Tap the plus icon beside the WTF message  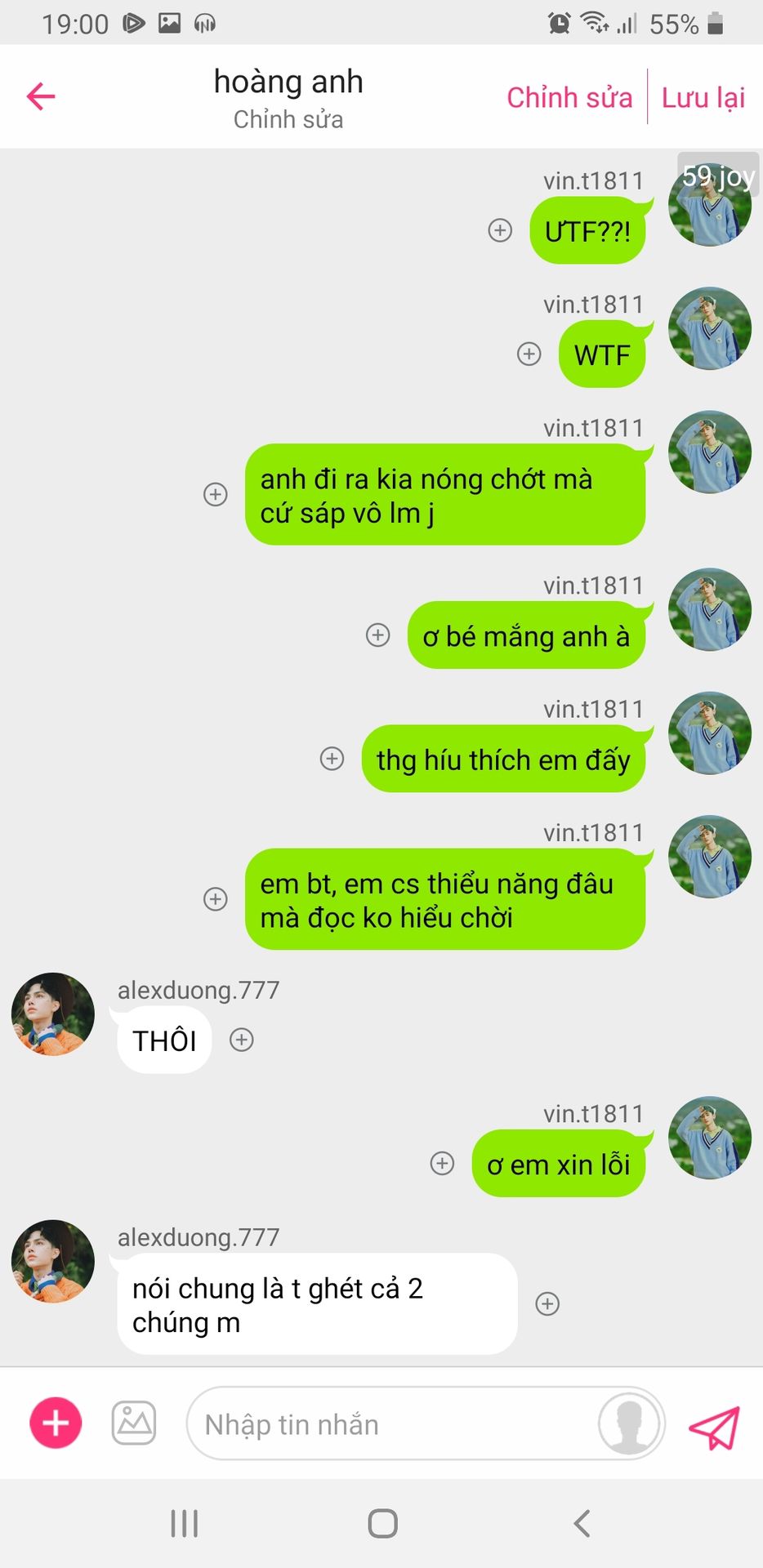[529, 354]
